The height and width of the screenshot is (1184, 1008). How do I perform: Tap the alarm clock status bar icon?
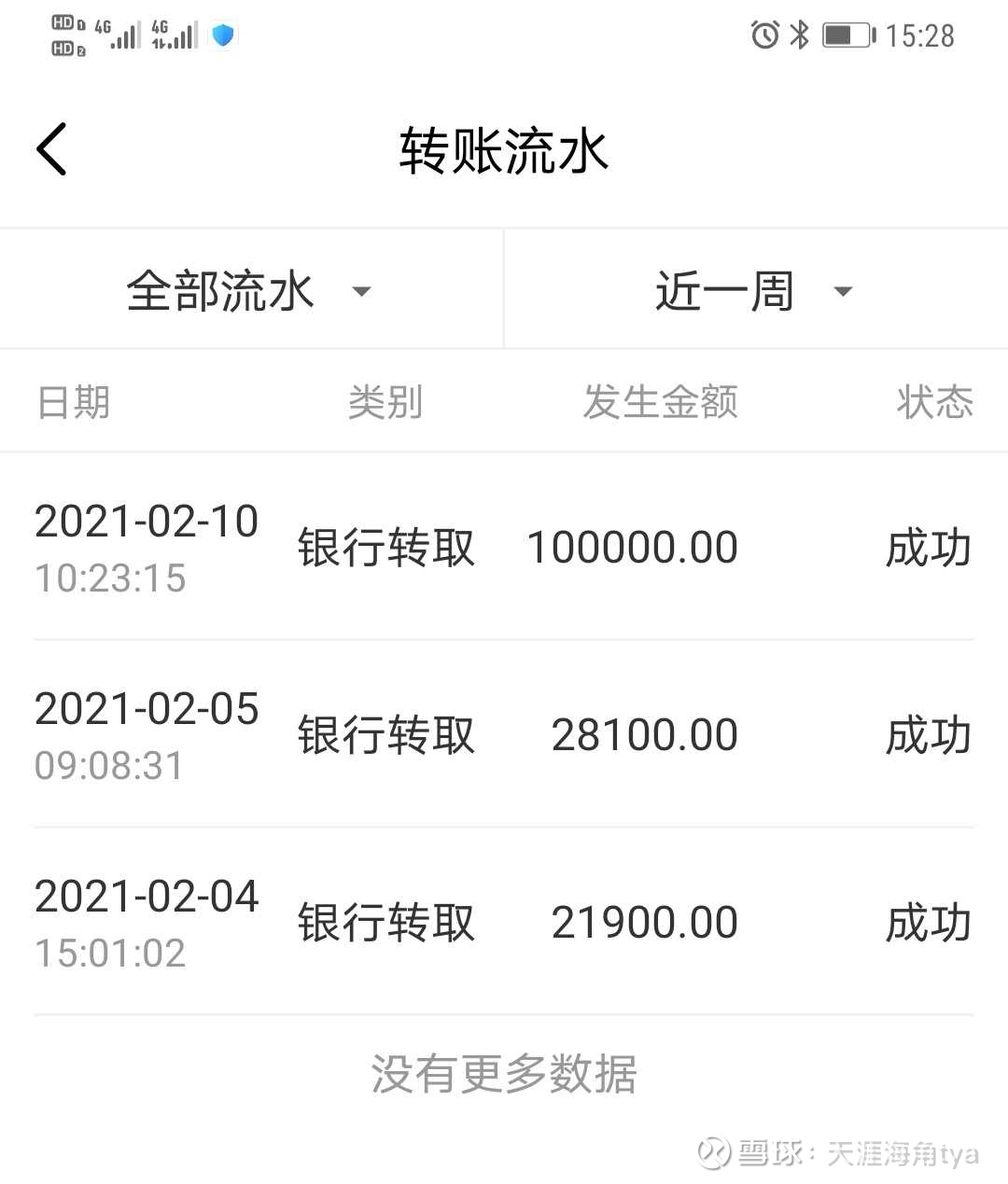763,35
